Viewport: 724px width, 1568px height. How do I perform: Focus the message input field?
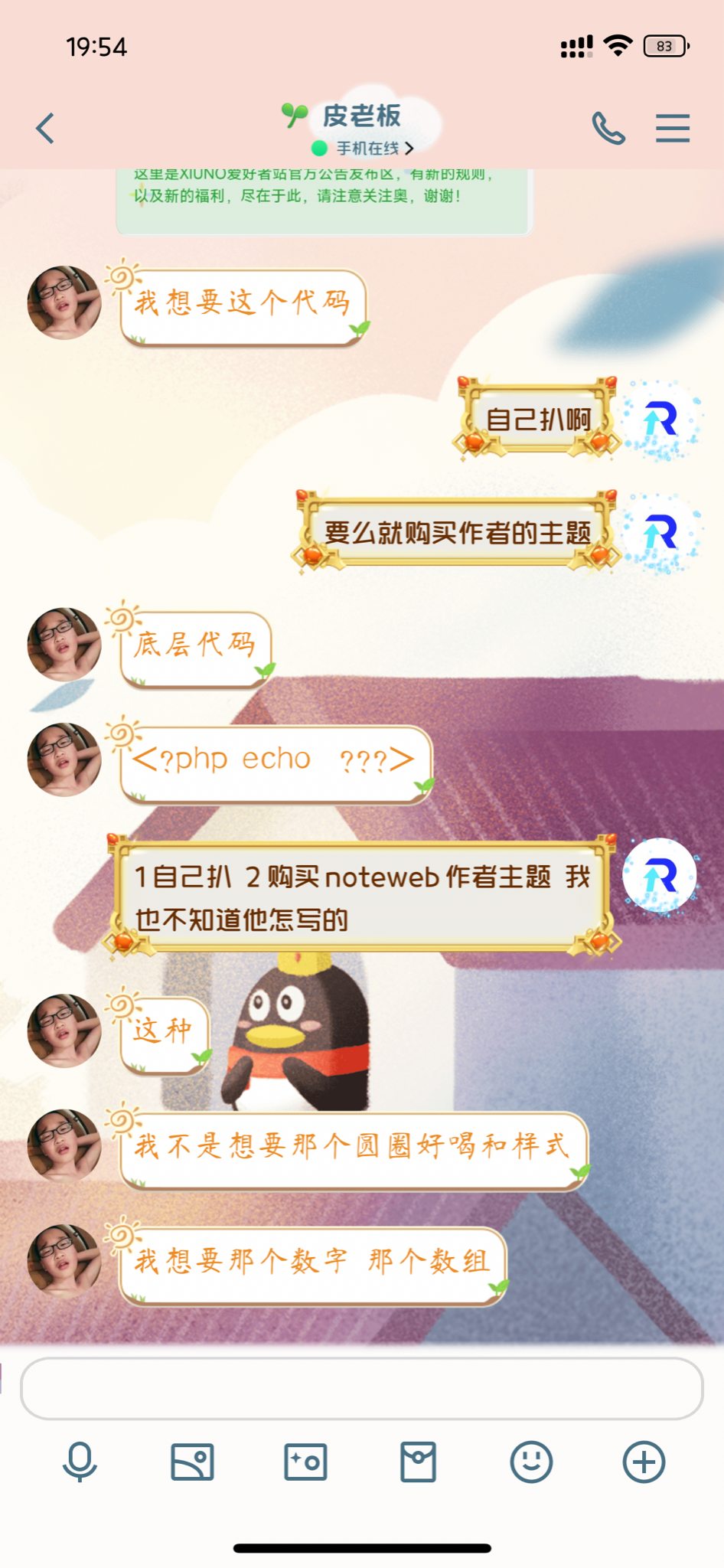[361, 1388]
